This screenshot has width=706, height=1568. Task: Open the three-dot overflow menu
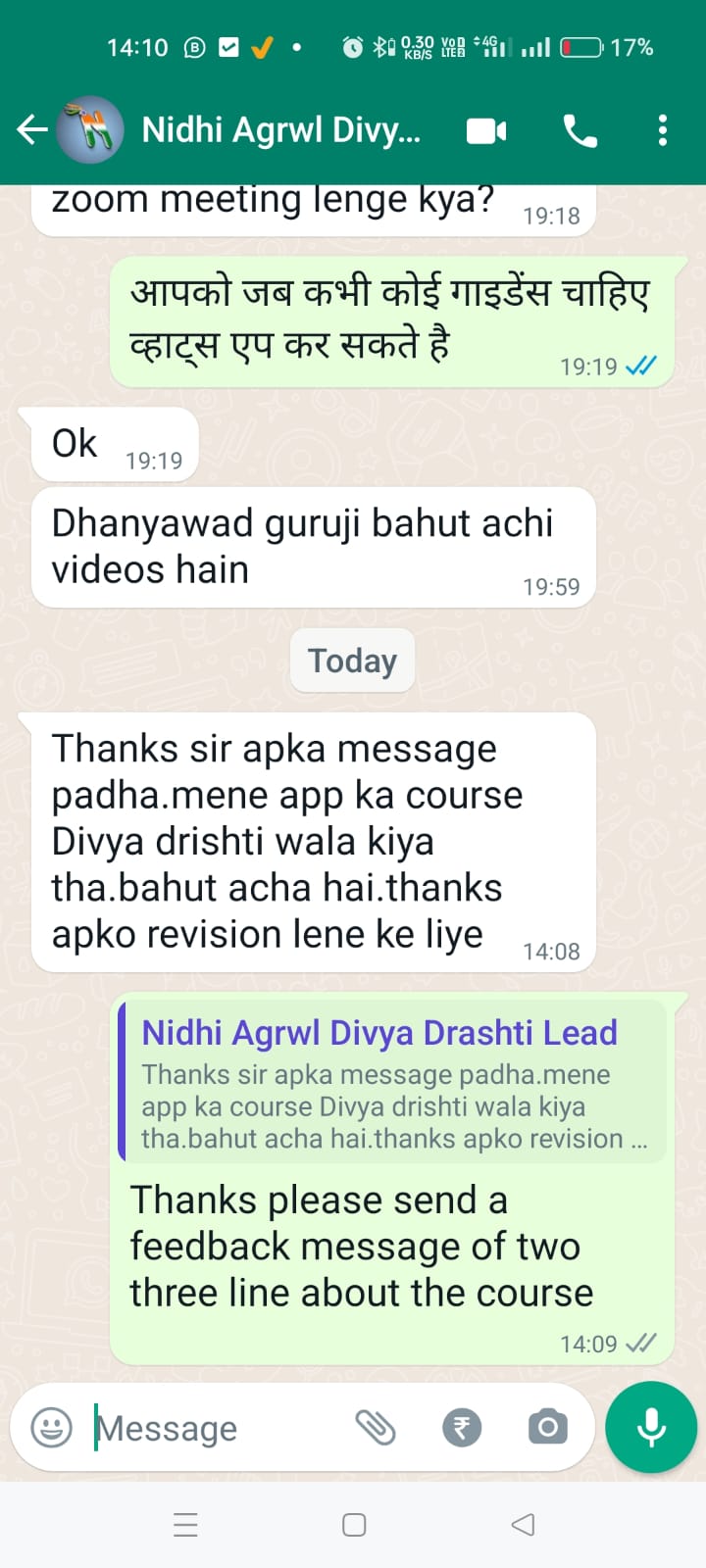pos(663,130)
